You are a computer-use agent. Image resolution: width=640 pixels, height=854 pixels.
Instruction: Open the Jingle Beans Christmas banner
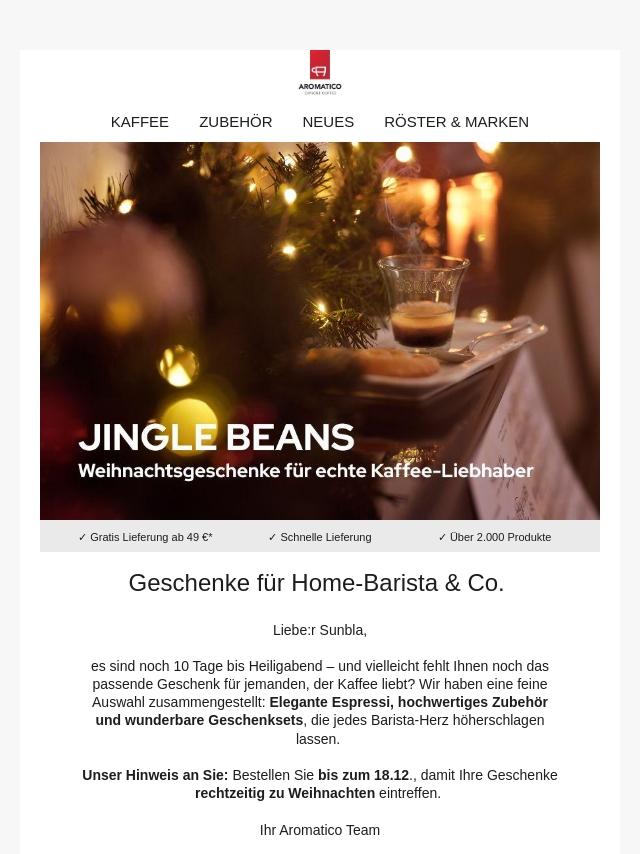(320, 330)
